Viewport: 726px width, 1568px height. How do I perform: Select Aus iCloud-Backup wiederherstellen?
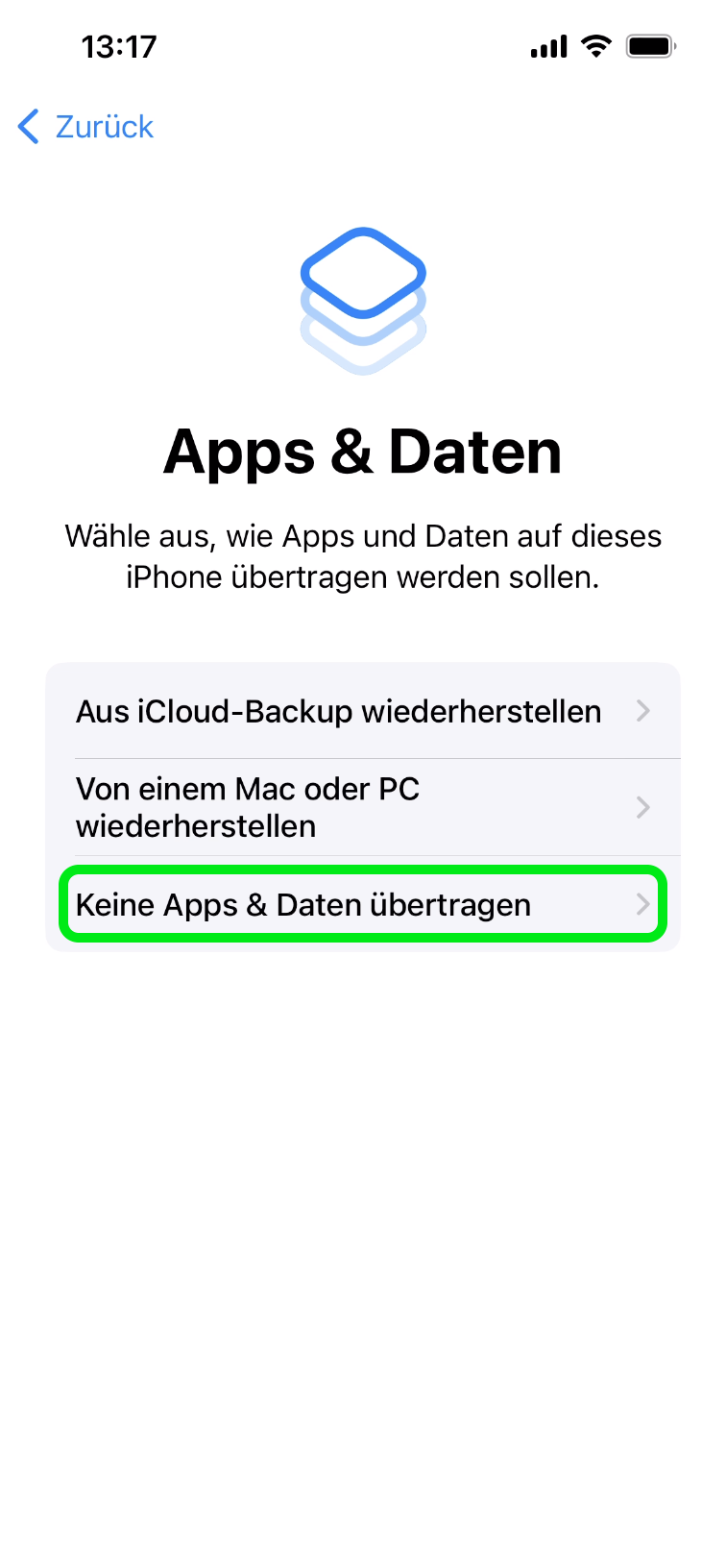(x=362, y=712)
